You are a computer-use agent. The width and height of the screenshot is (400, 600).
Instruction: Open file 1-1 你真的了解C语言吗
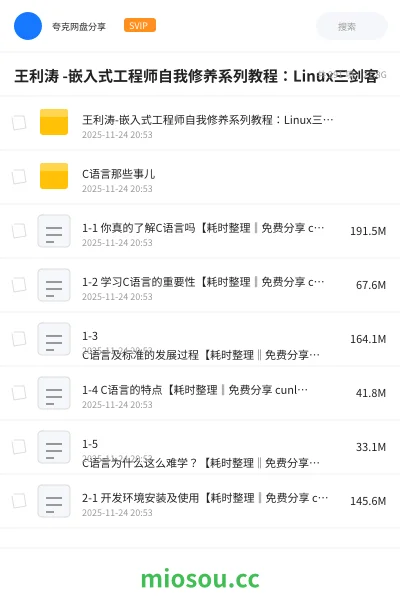point(200,231)
